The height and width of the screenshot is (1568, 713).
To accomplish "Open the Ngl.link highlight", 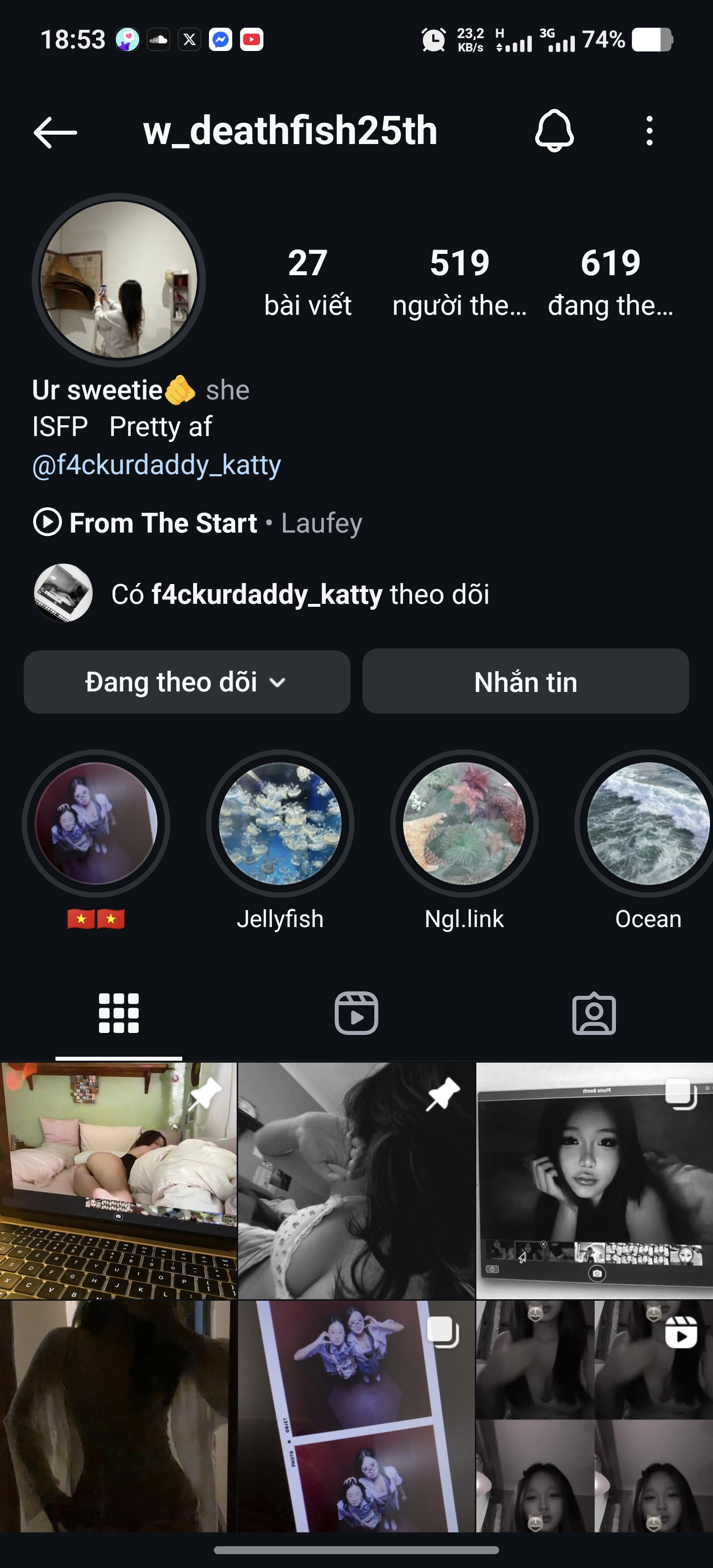I will (x=464, y=824).
